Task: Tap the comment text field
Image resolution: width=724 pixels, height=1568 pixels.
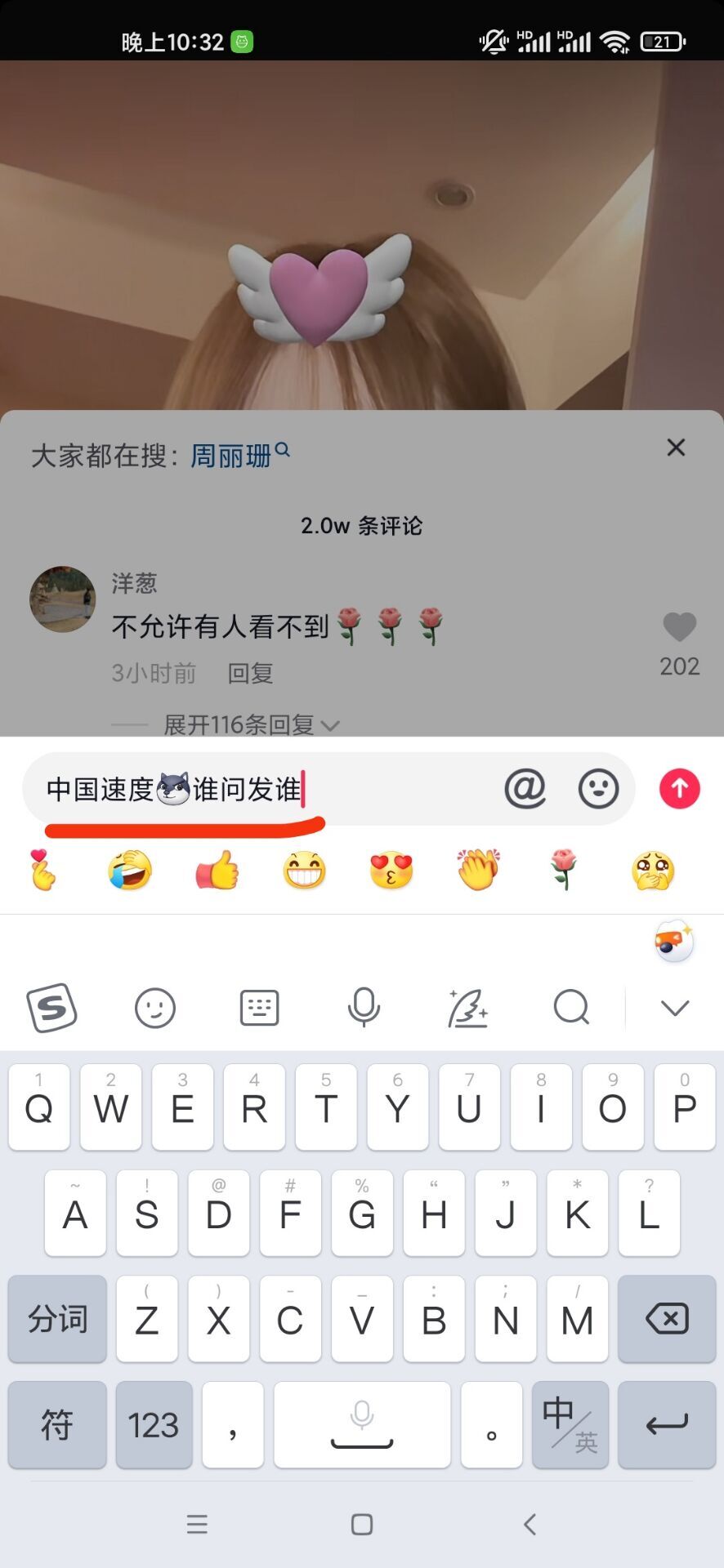Action: 261,789
